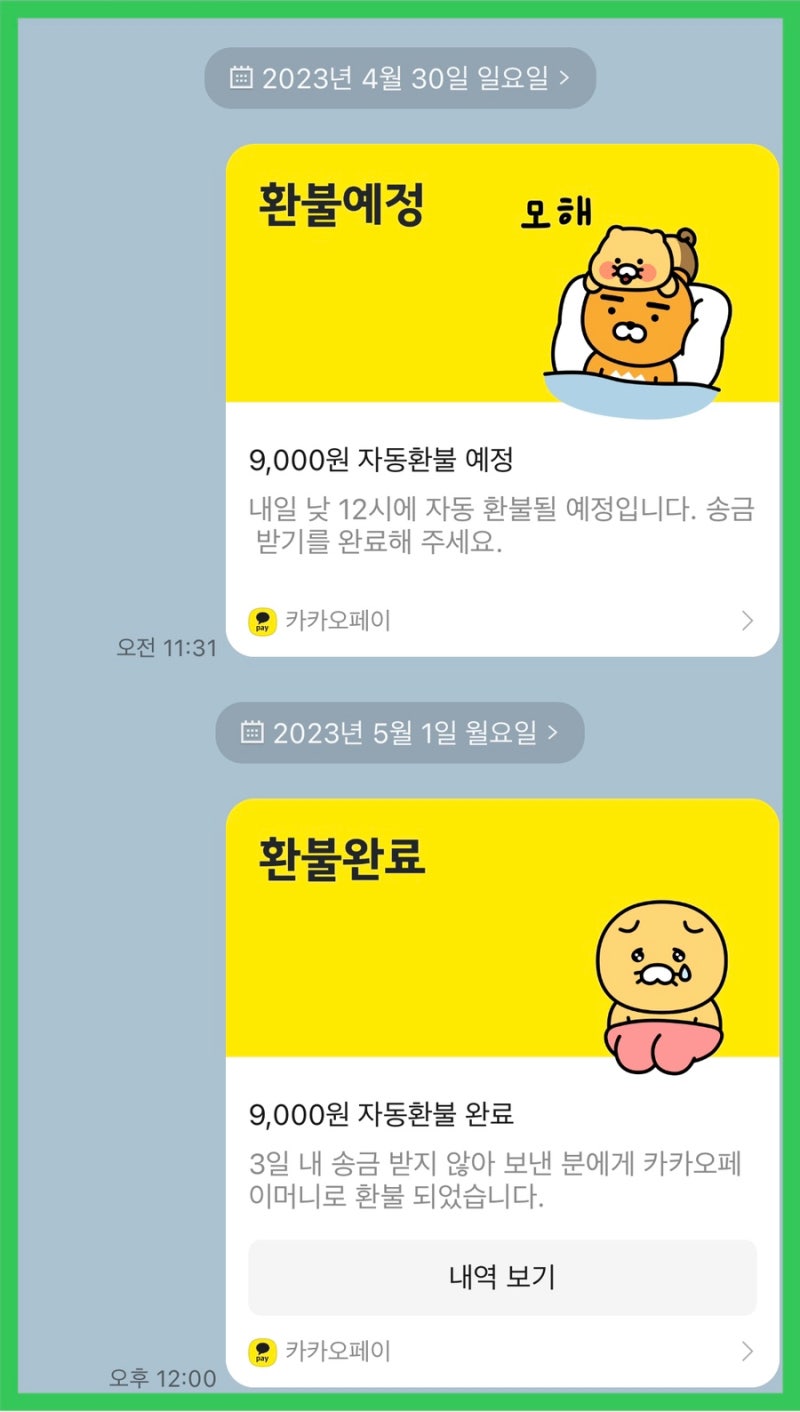Image resolution: width=800 pixels, height=1412 pixels.
Task: Select the KakaoPay logo icon on the refund complete card
Action: click(x=264, y=1351)
